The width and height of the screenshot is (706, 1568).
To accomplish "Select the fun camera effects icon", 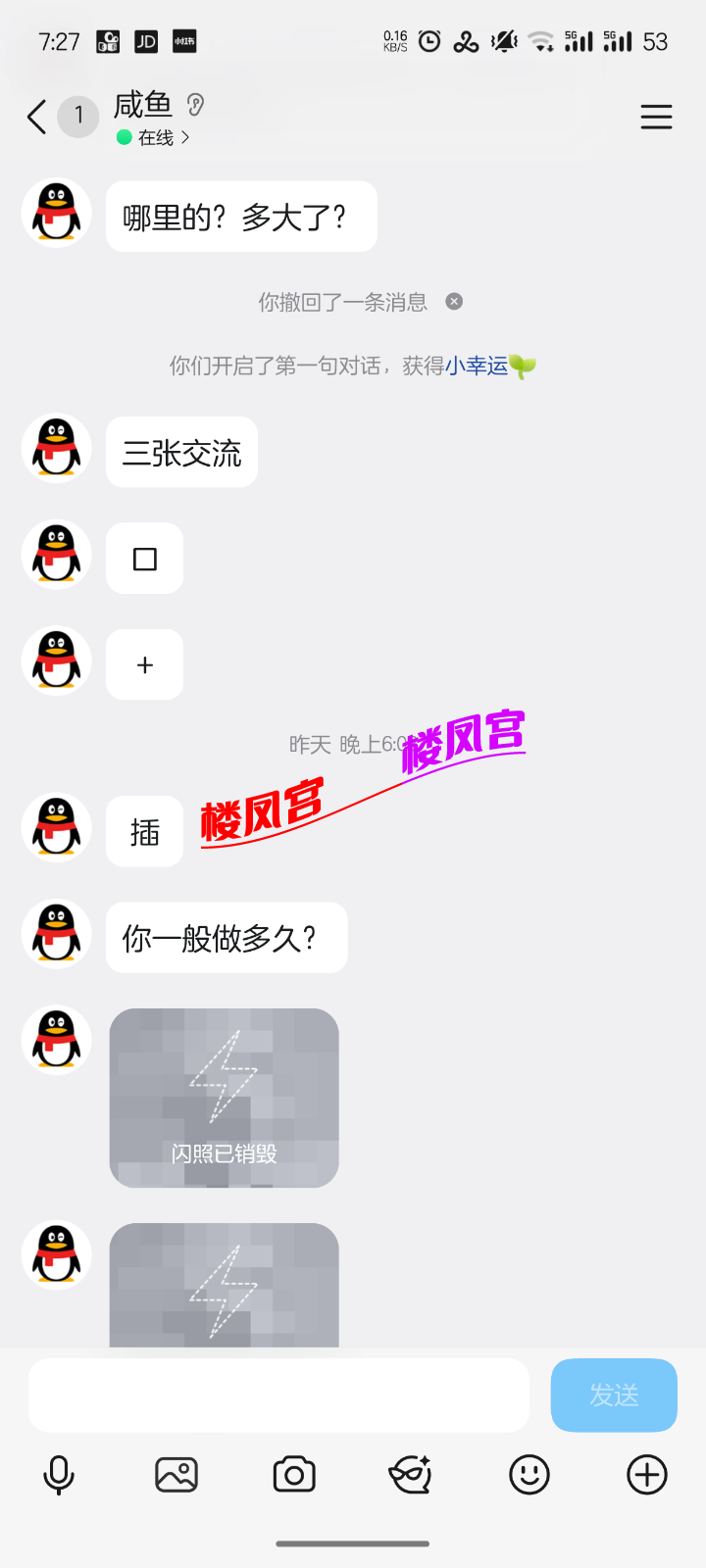I will (412, 1474).
